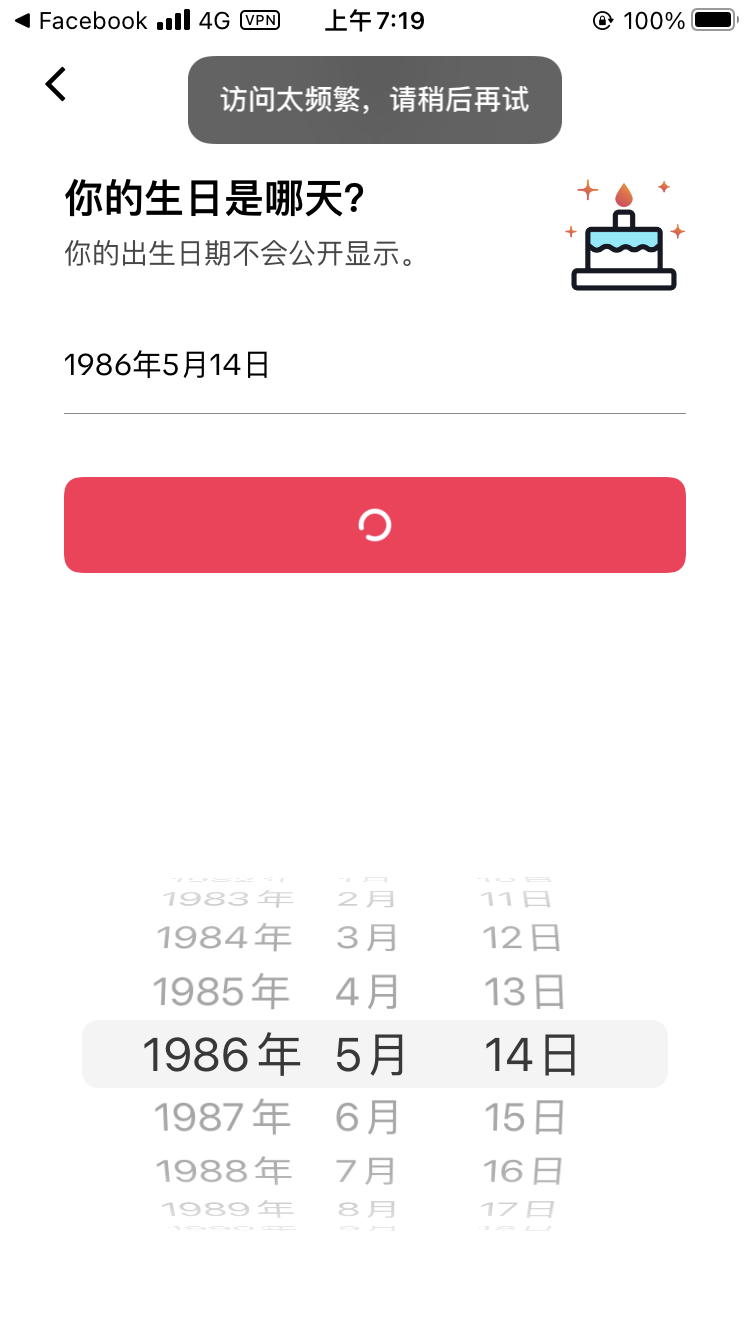Dismiss the 访问太频繁 toast message
The width and height of the screenshot is (750, 1334).
[374, 100]
